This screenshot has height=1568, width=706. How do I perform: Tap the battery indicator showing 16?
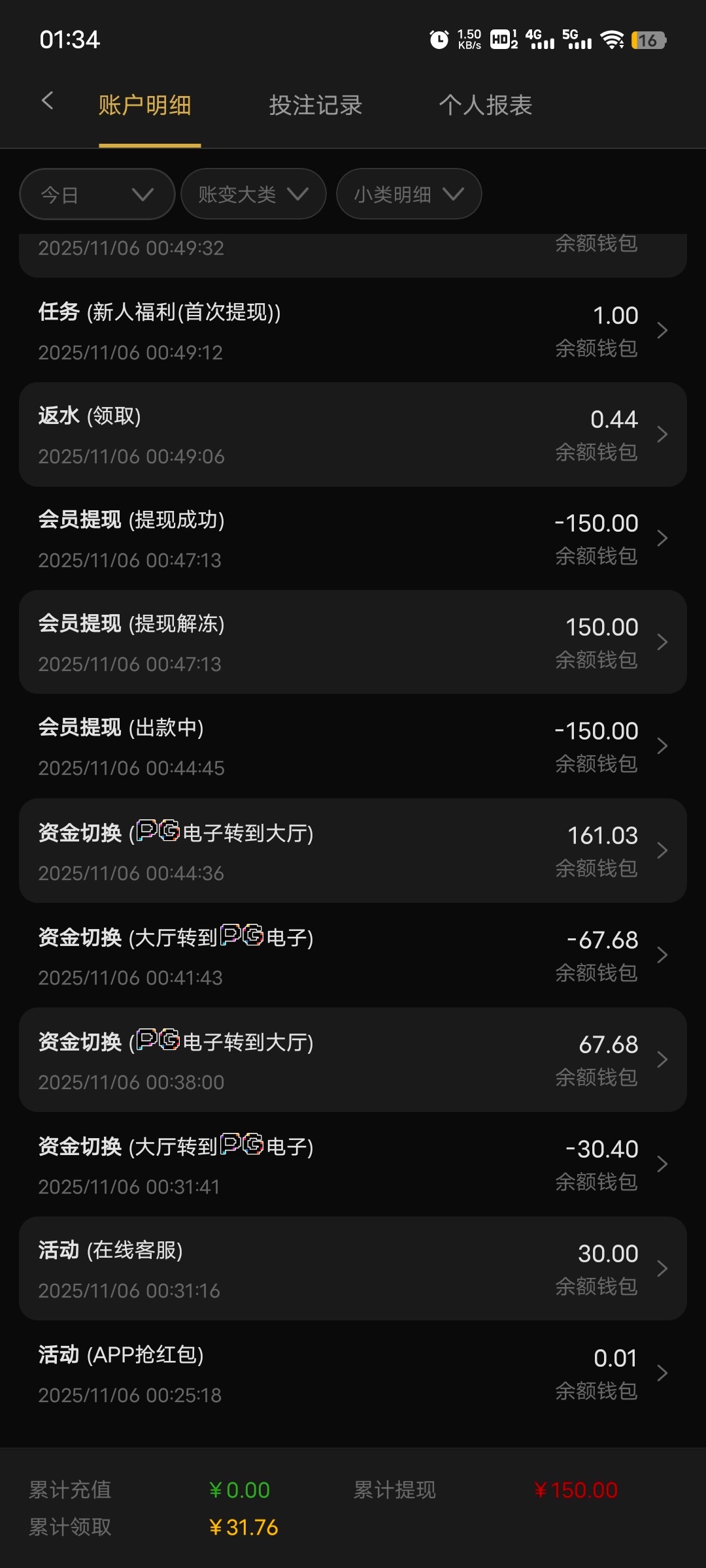click(648, 41)
